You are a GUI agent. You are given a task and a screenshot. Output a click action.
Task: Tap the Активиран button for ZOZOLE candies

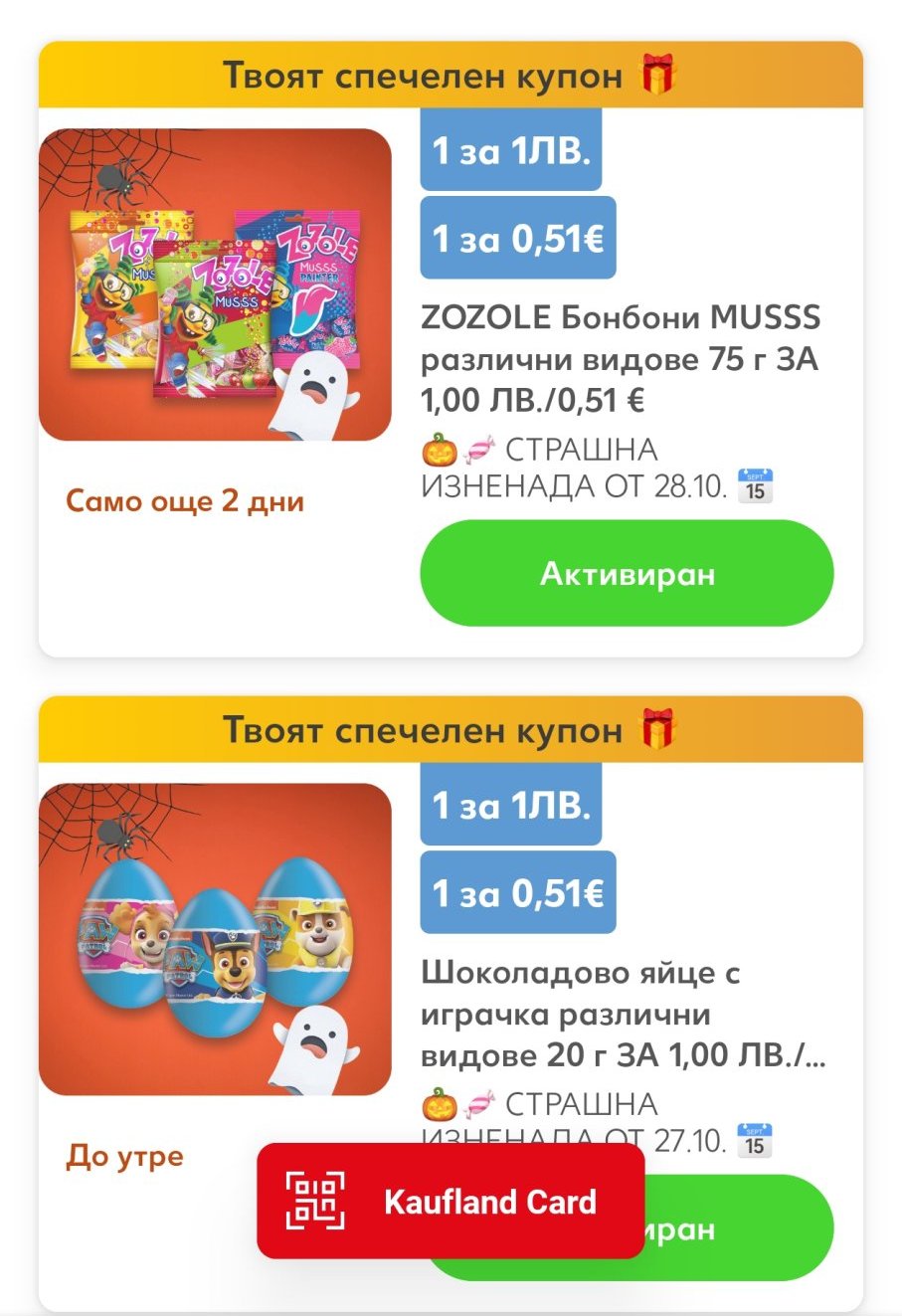click(x=627, y=574)
